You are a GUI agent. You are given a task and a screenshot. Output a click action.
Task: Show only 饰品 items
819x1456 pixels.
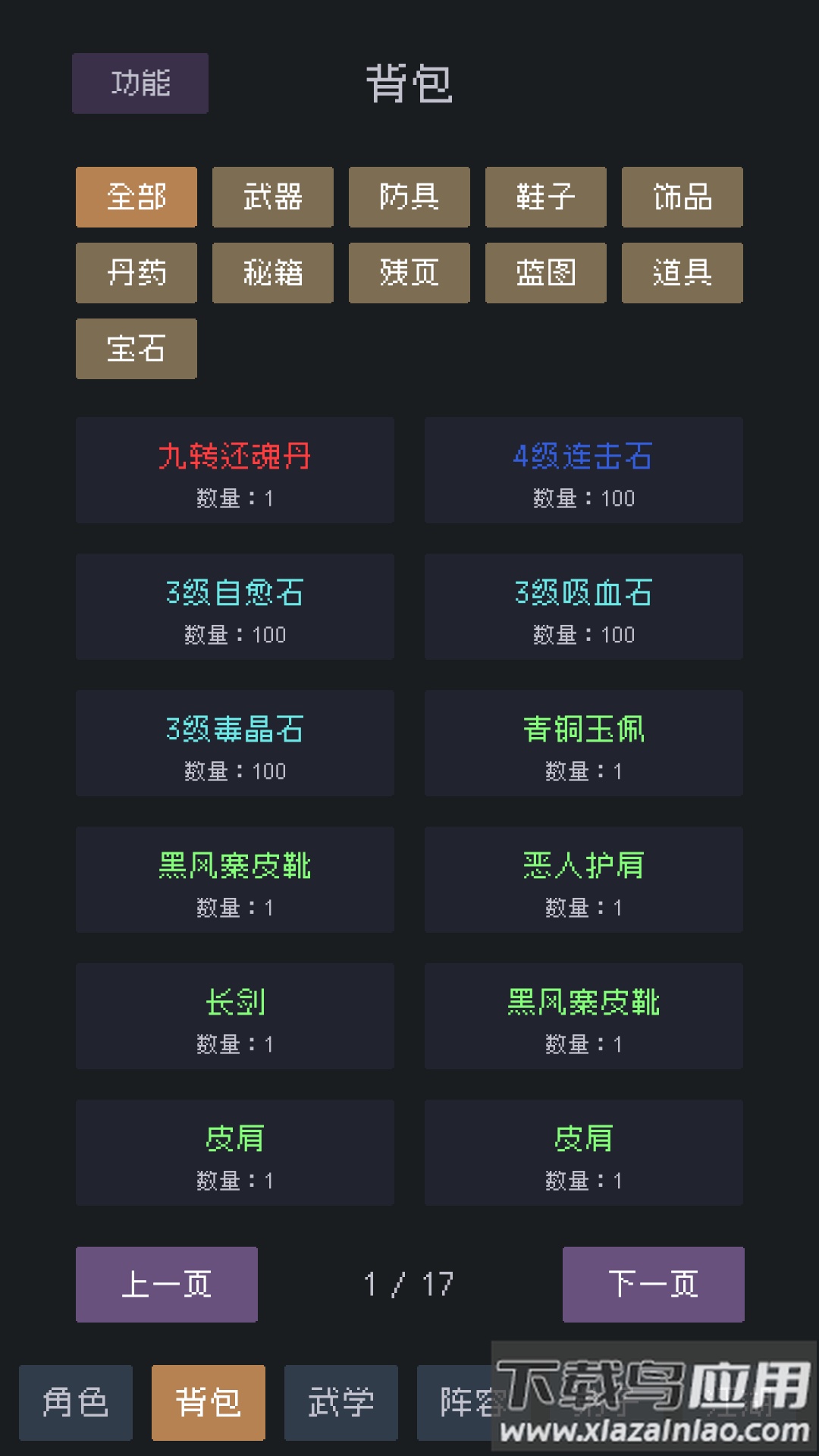click(x=682, y=197)
